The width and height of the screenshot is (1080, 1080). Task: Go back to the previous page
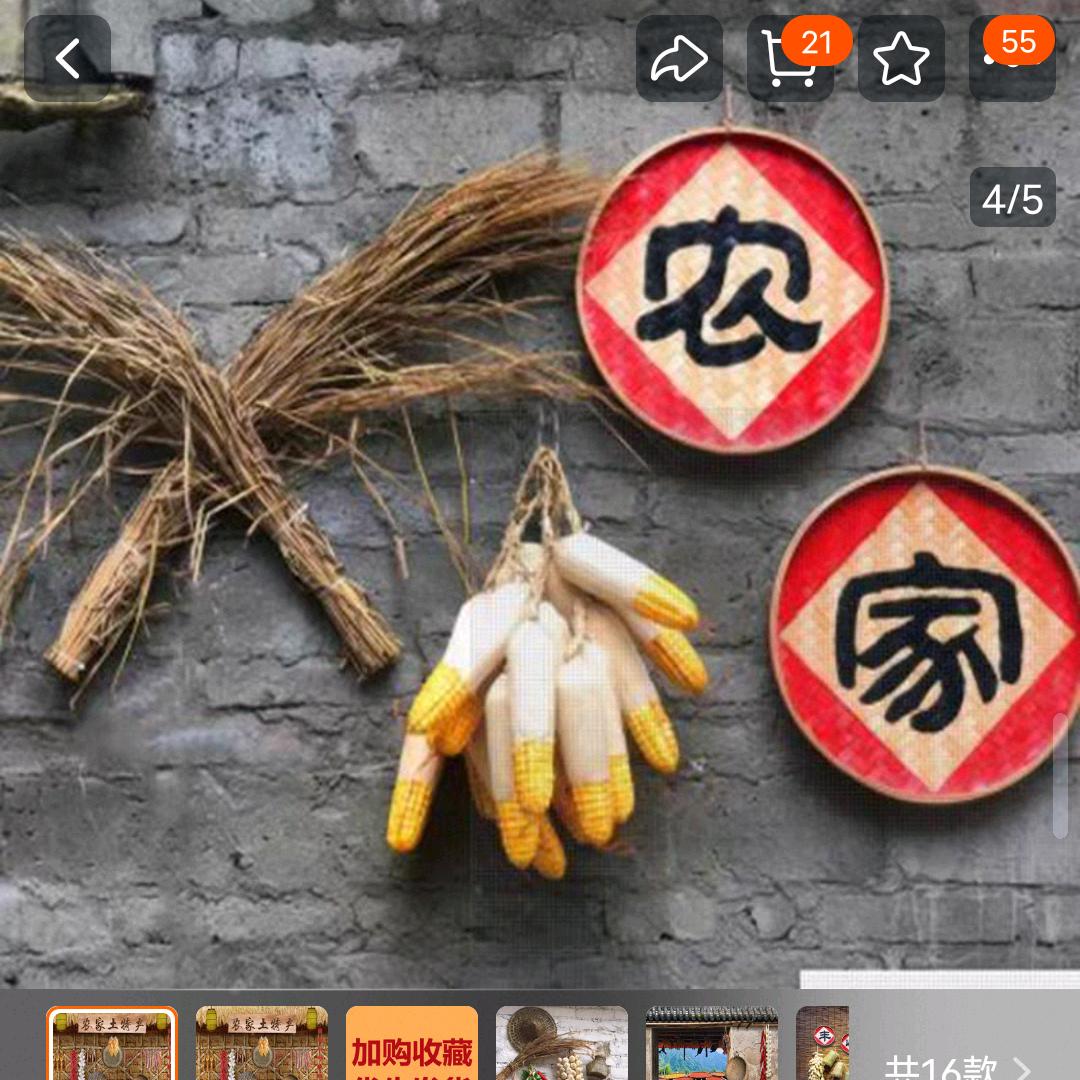(x=67, y=59)
